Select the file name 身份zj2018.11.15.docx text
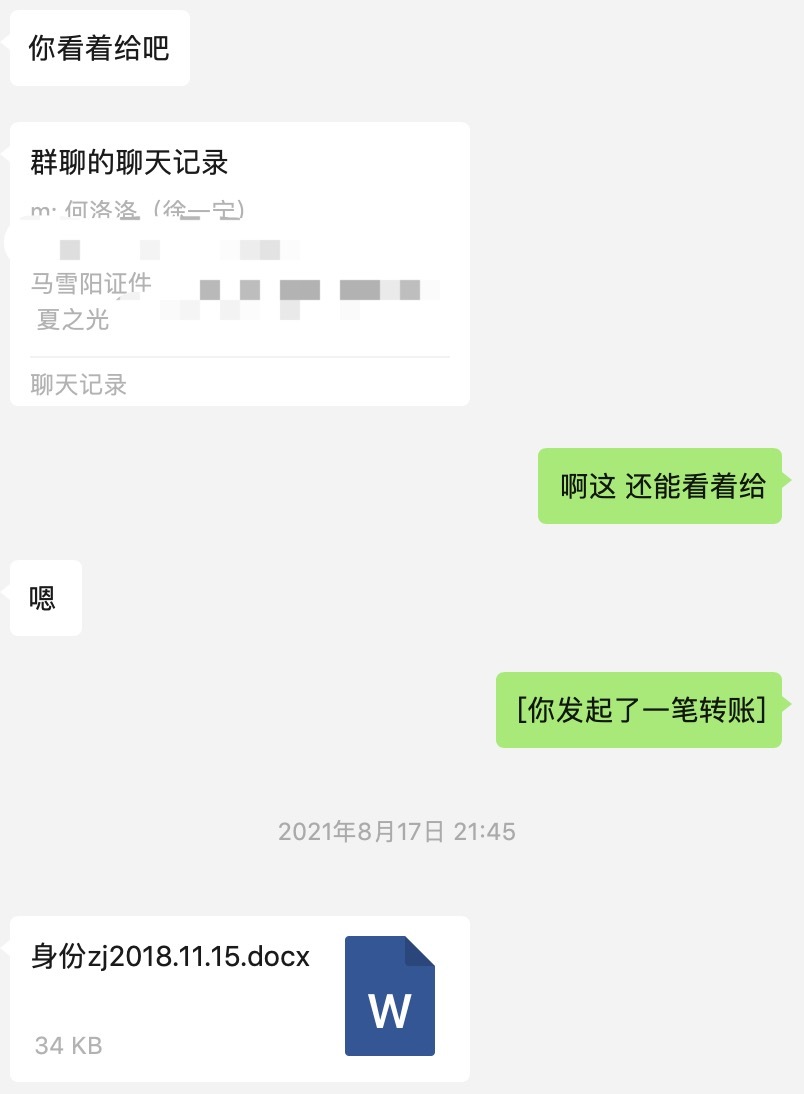The image size is (804, 1094). (x=167, y=957)
